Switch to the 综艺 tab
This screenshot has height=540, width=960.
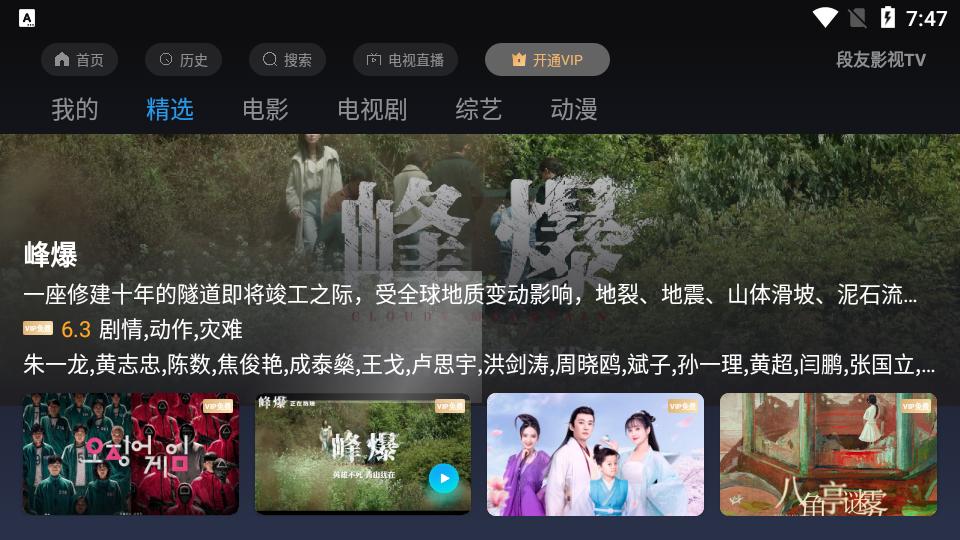pyautogui.click(x=478, y=109)
